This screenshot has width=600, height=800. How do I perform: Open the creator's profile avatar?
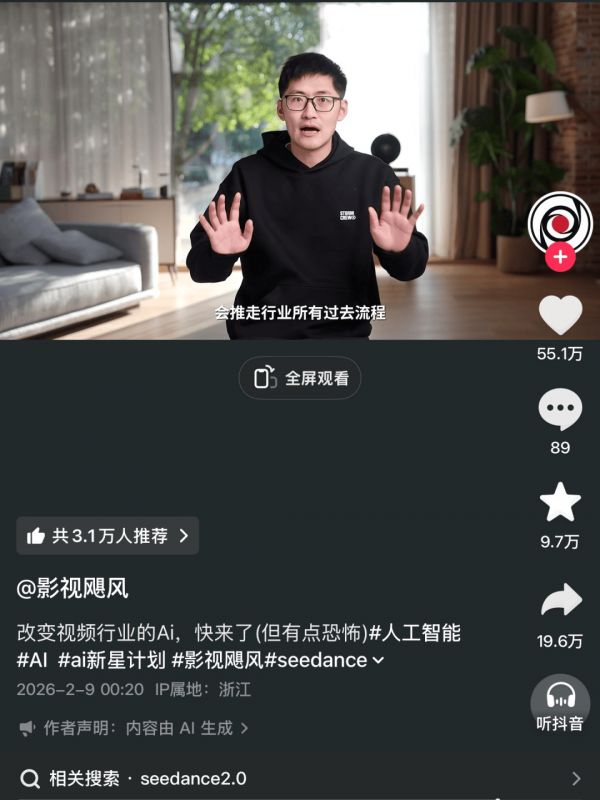560,222
